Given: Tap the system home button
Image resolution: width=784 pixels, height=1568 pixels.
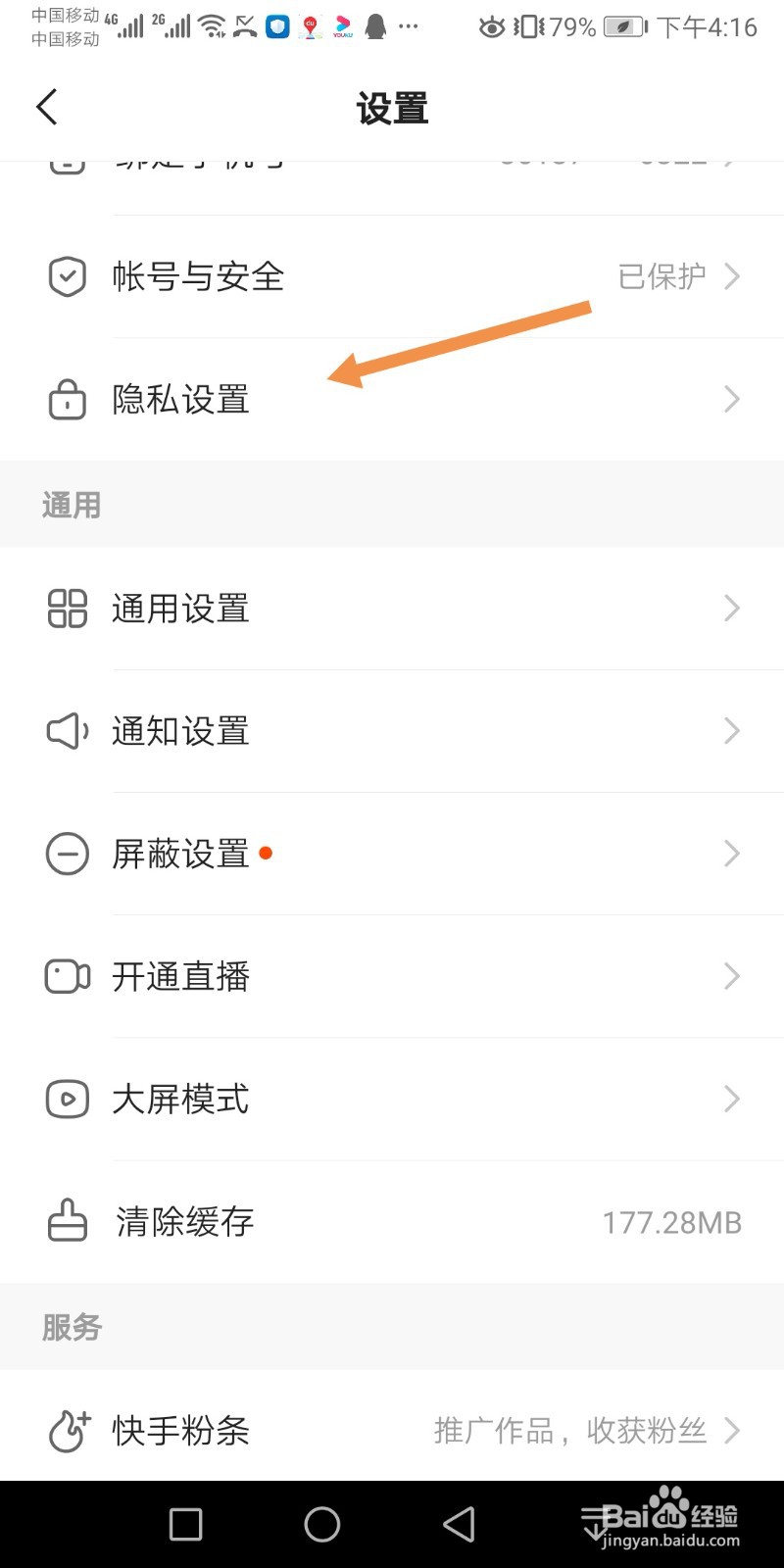Looking at the screenshot, I should [322, 1524].
